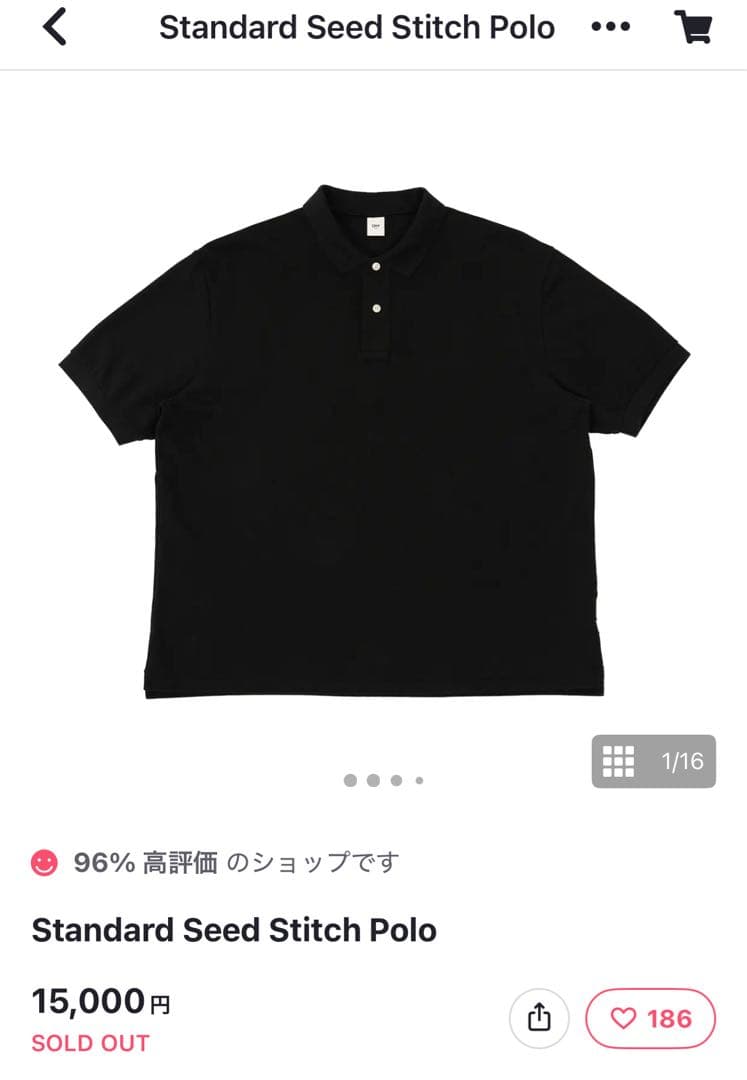747x1080 pixels.
Task: Tap the product name below the photo
Action: [234, 930]
